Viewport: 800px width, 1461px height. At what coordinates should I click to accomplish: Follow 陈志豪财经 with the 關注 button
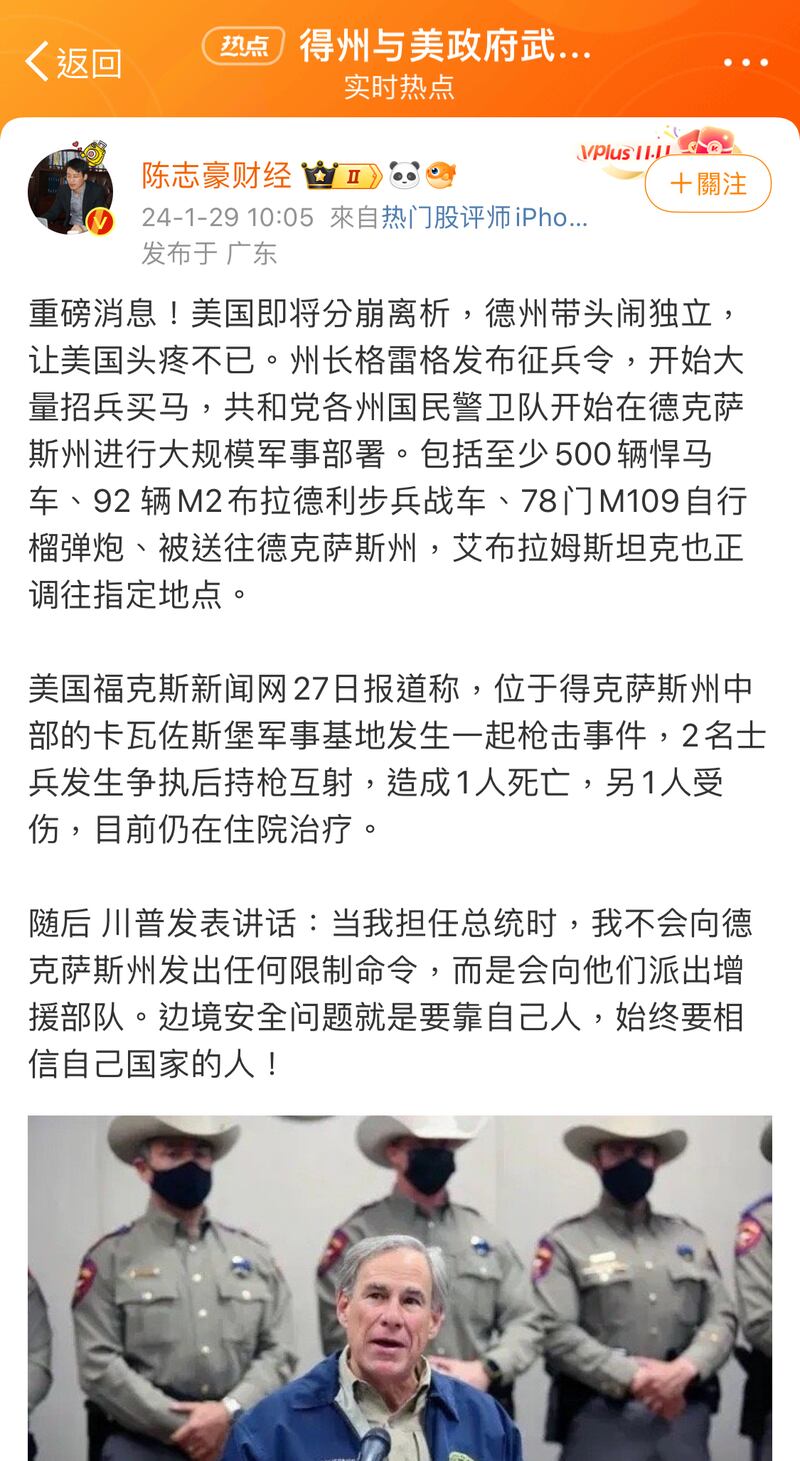coord(708,184)
